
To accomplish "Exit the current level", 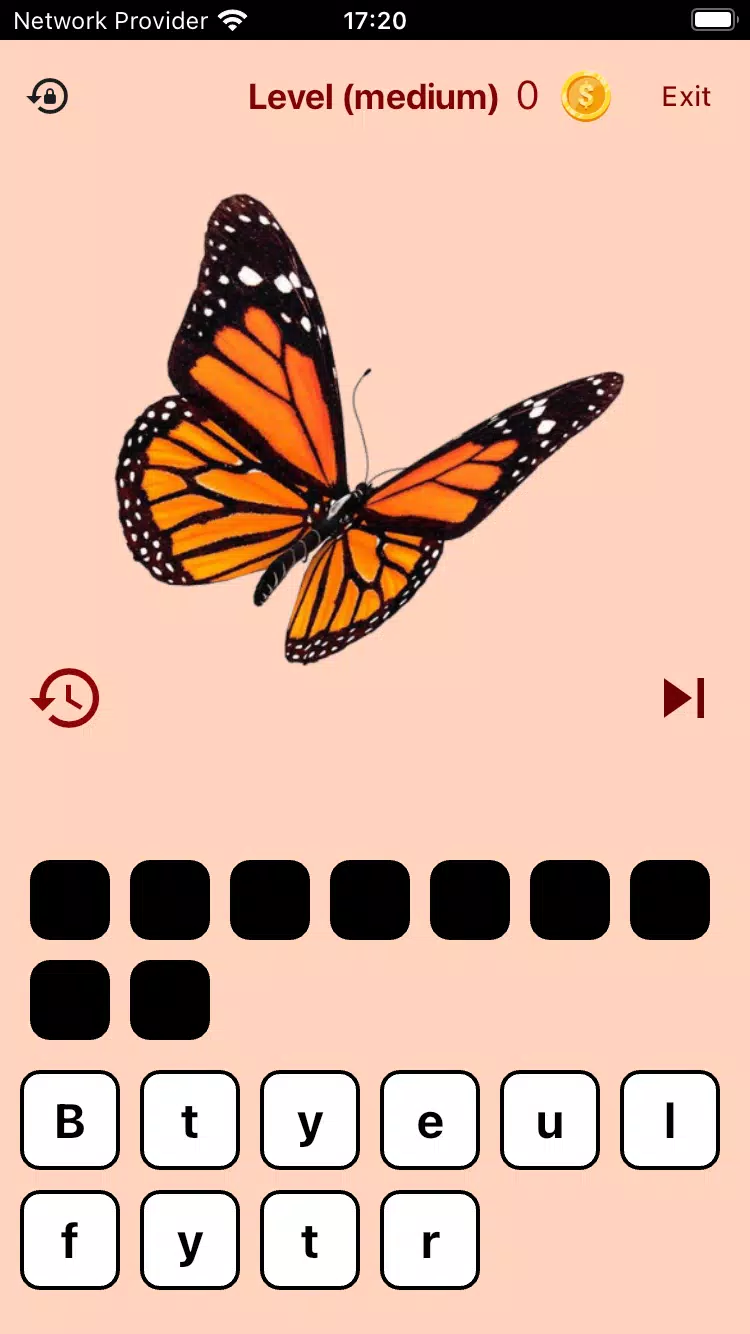I will tap(686, 97).
